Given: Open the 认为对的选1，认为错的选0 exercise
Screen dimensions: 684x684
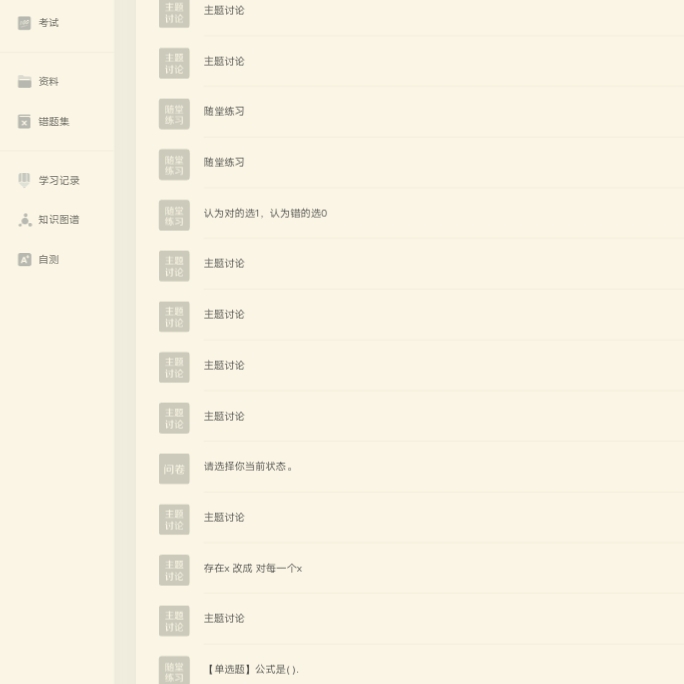Looking at the screenshot, I should [265, 213].
